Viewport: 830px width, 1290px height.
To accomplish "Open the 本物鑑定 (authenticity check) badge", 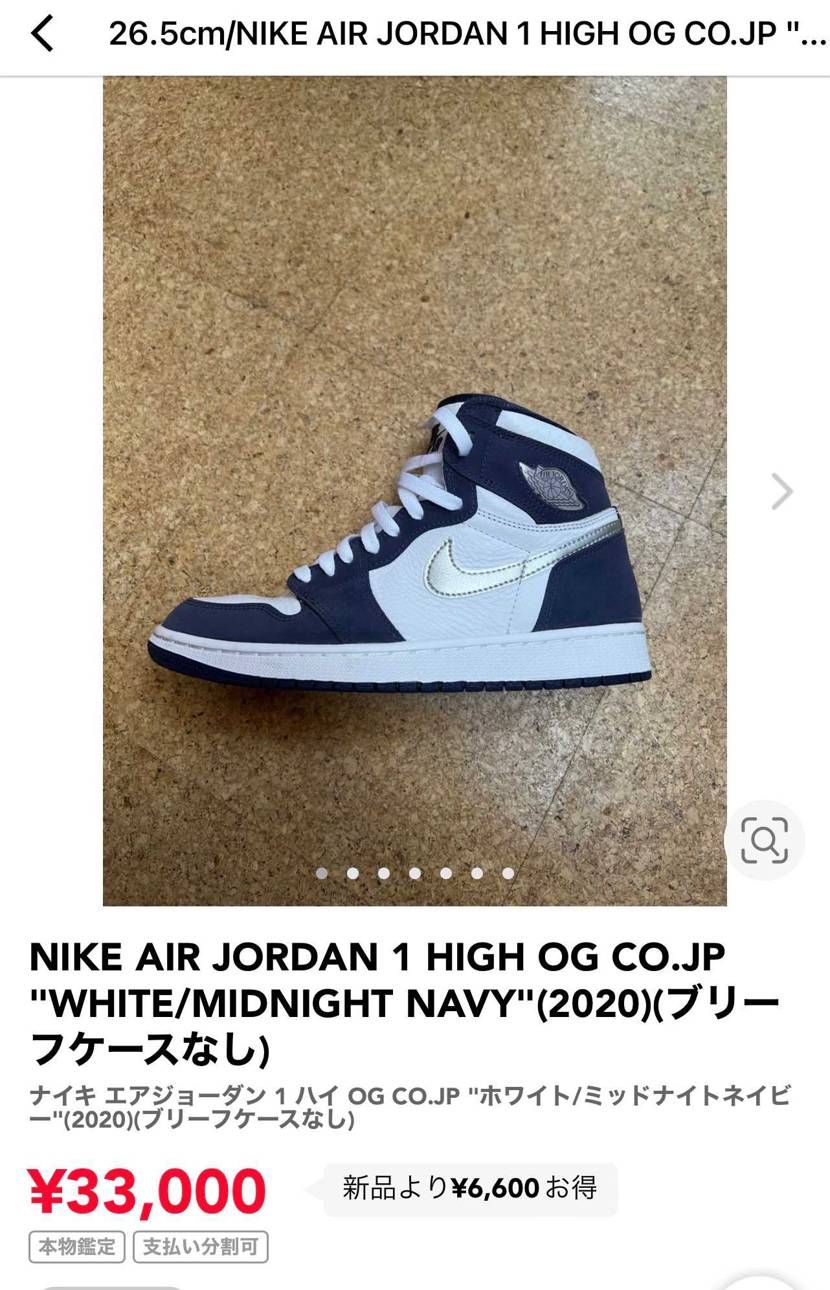I will tap(76, 1247).
